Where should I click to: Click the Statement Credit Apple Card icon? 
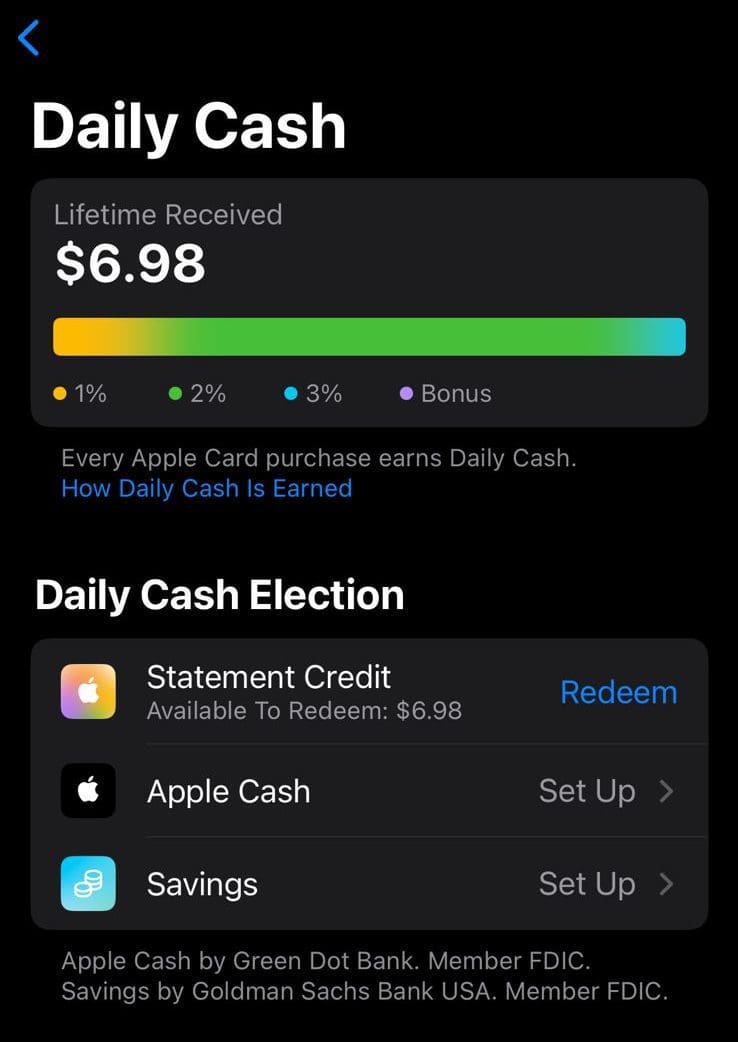88,691
